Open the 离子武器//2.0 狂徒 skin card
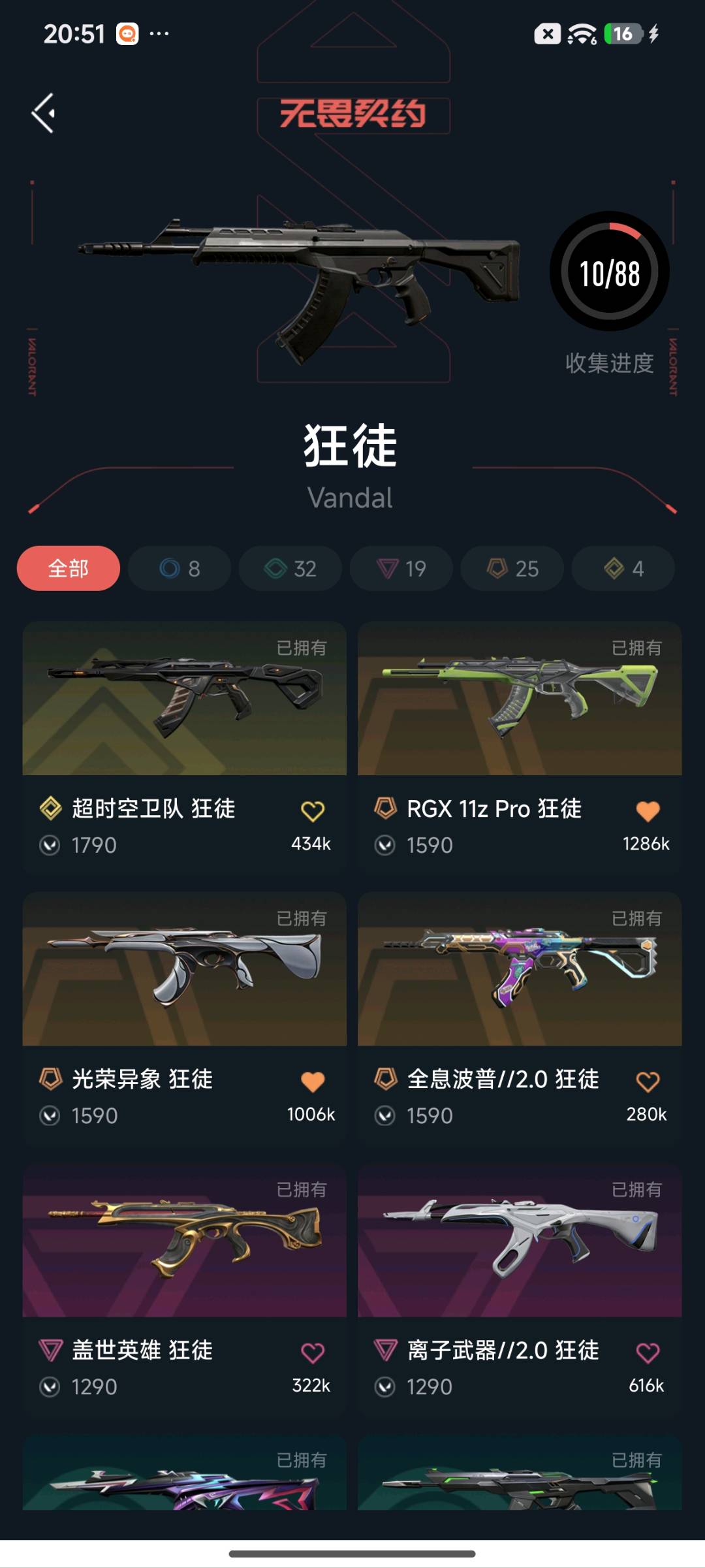 pyautogui.click(x=520, y=1289)
